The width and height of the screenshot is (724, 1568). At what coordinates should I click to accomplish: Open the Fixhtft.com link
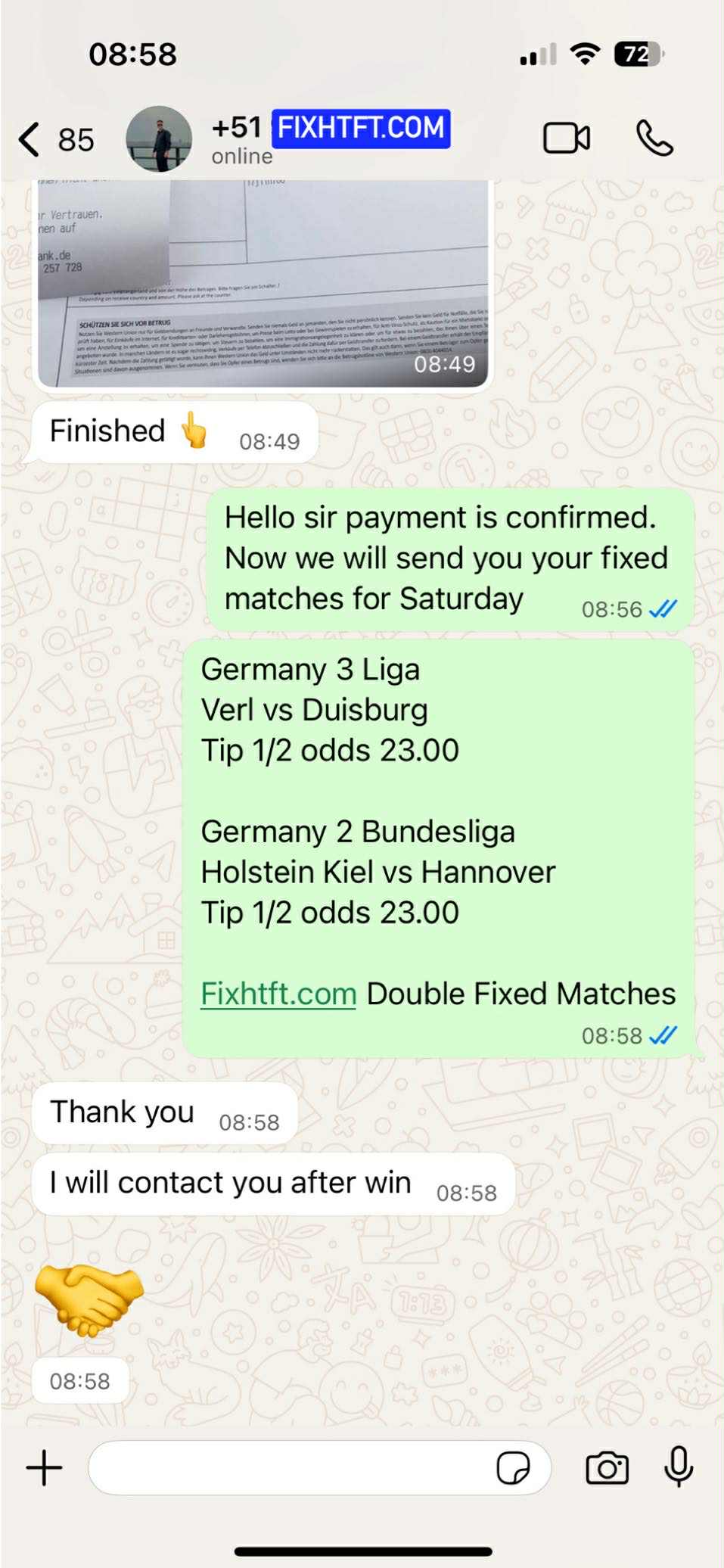pyautogui.click(x=278, y=994)
